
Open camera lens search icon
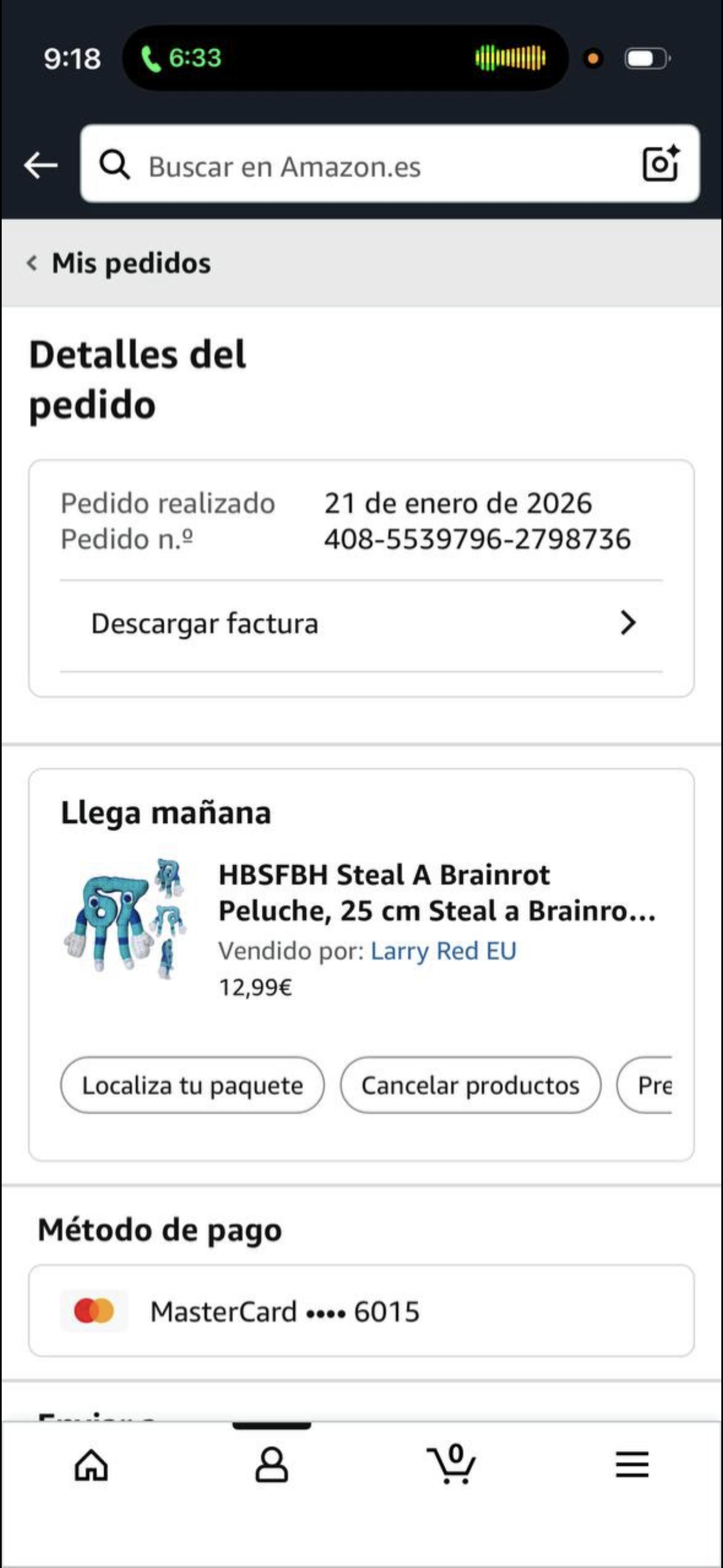(660, 164)
